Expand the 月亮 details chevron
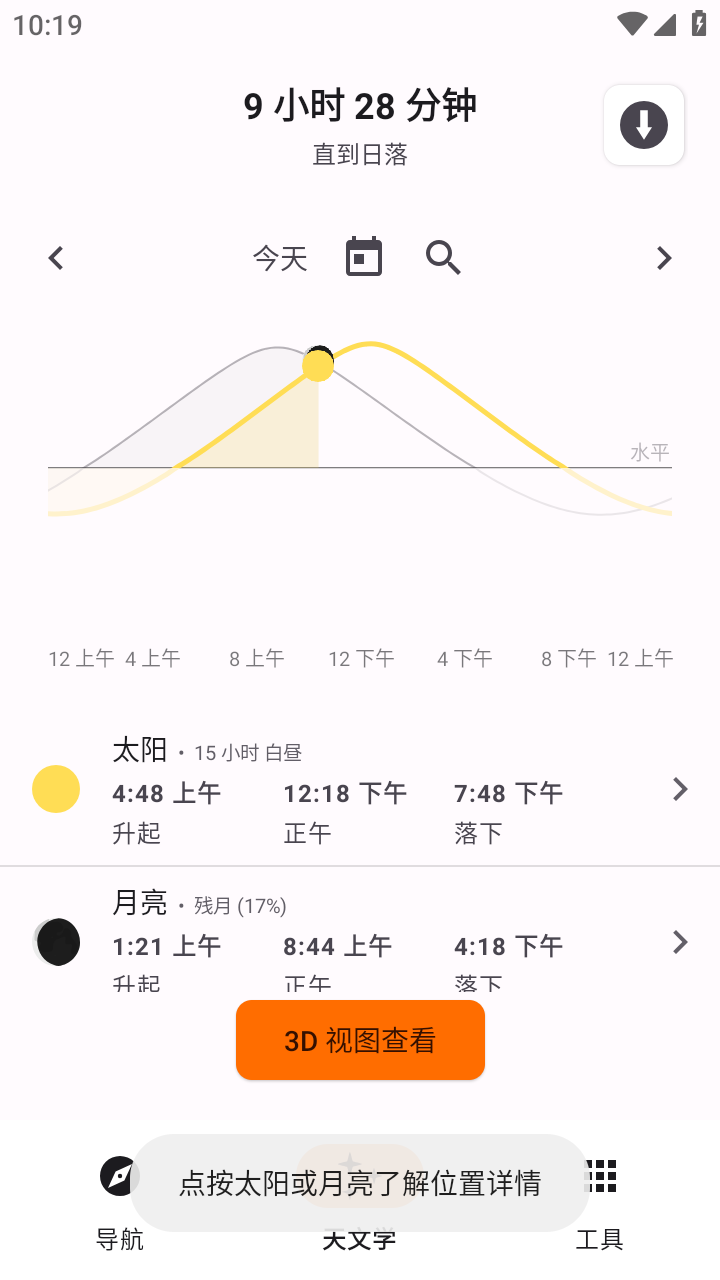720x1280 pixels. click(679, 942)
